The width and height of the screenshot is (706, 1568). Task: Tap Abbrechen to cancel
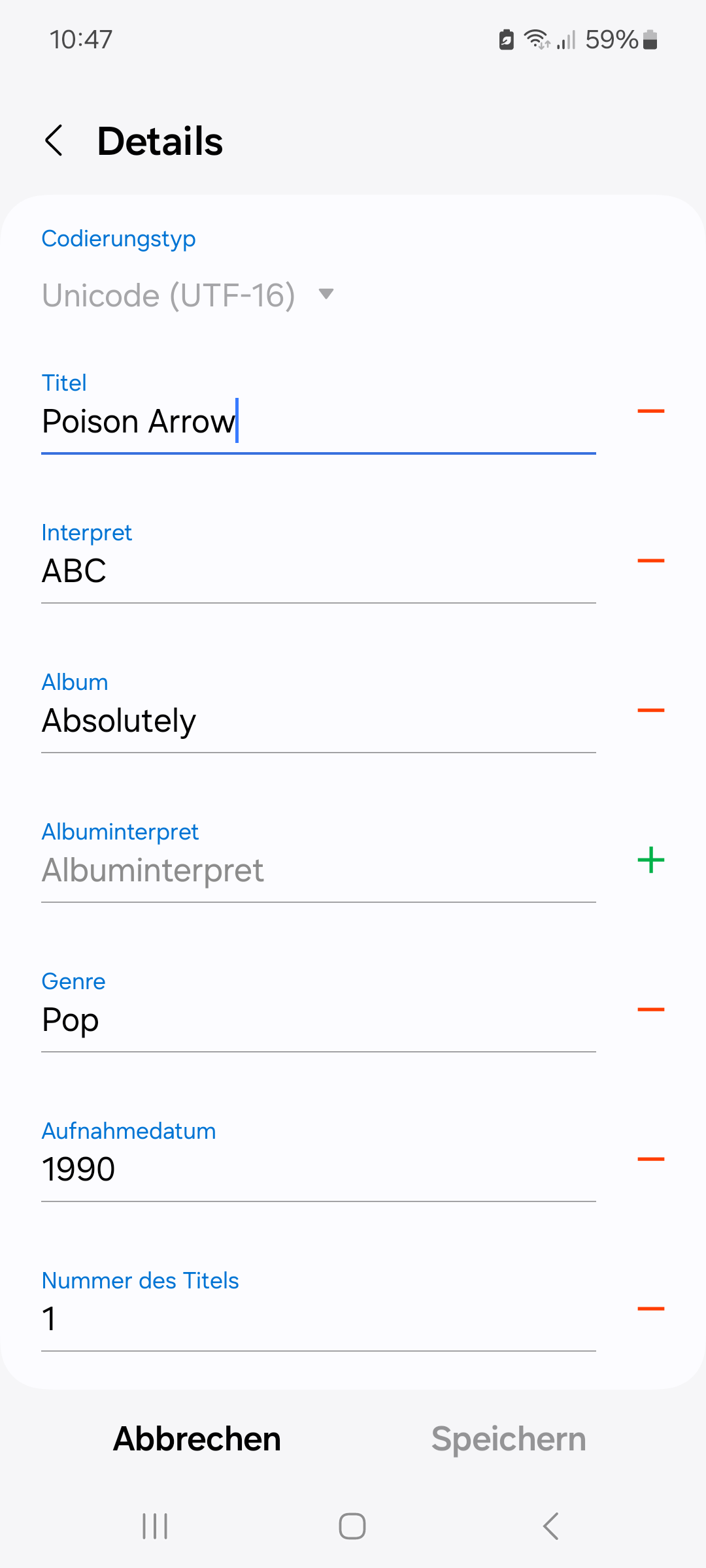click(197, 1439)
